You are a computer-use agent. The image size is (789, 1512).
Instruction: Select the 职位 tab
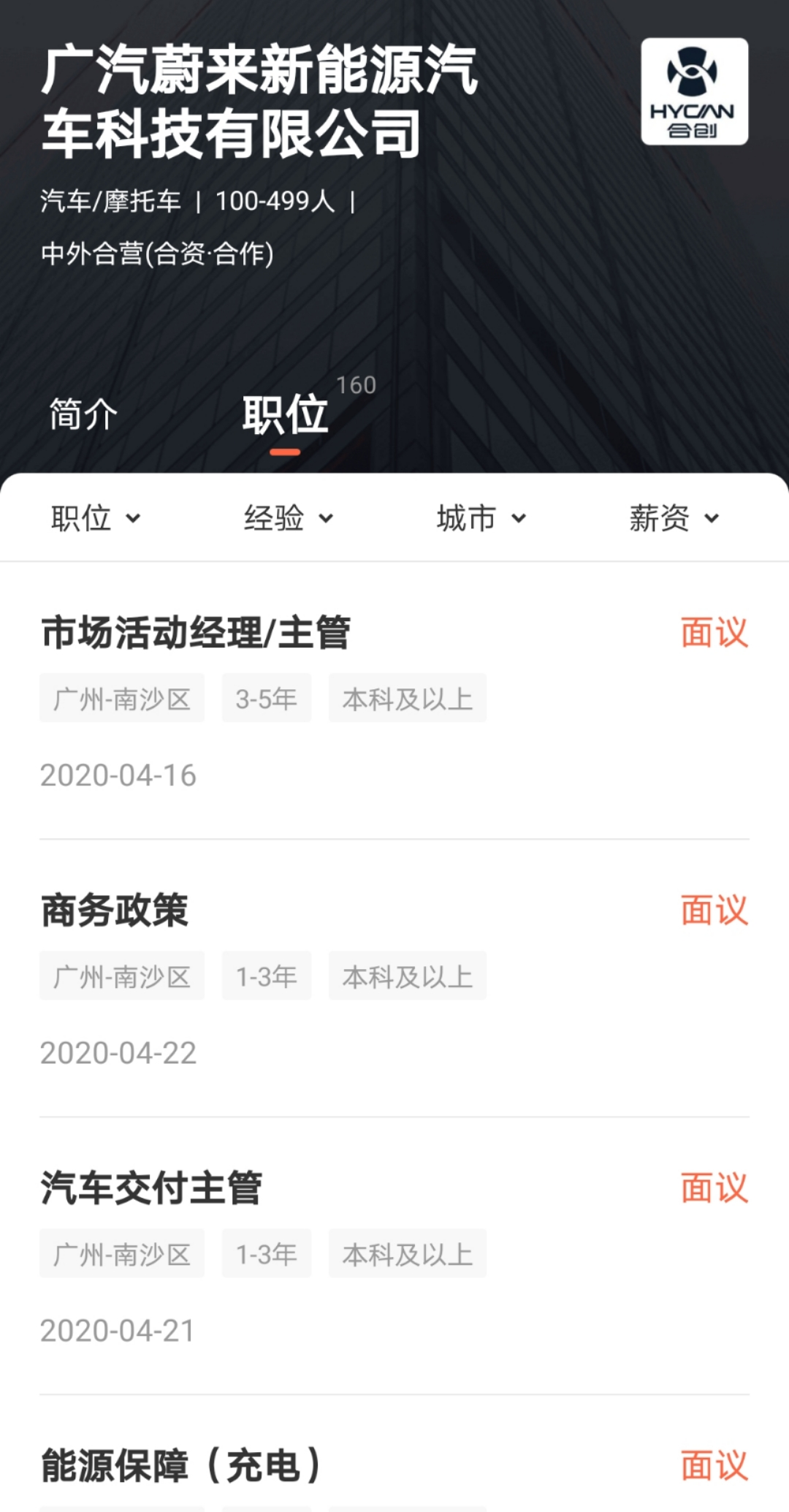[x=286, y=415]
